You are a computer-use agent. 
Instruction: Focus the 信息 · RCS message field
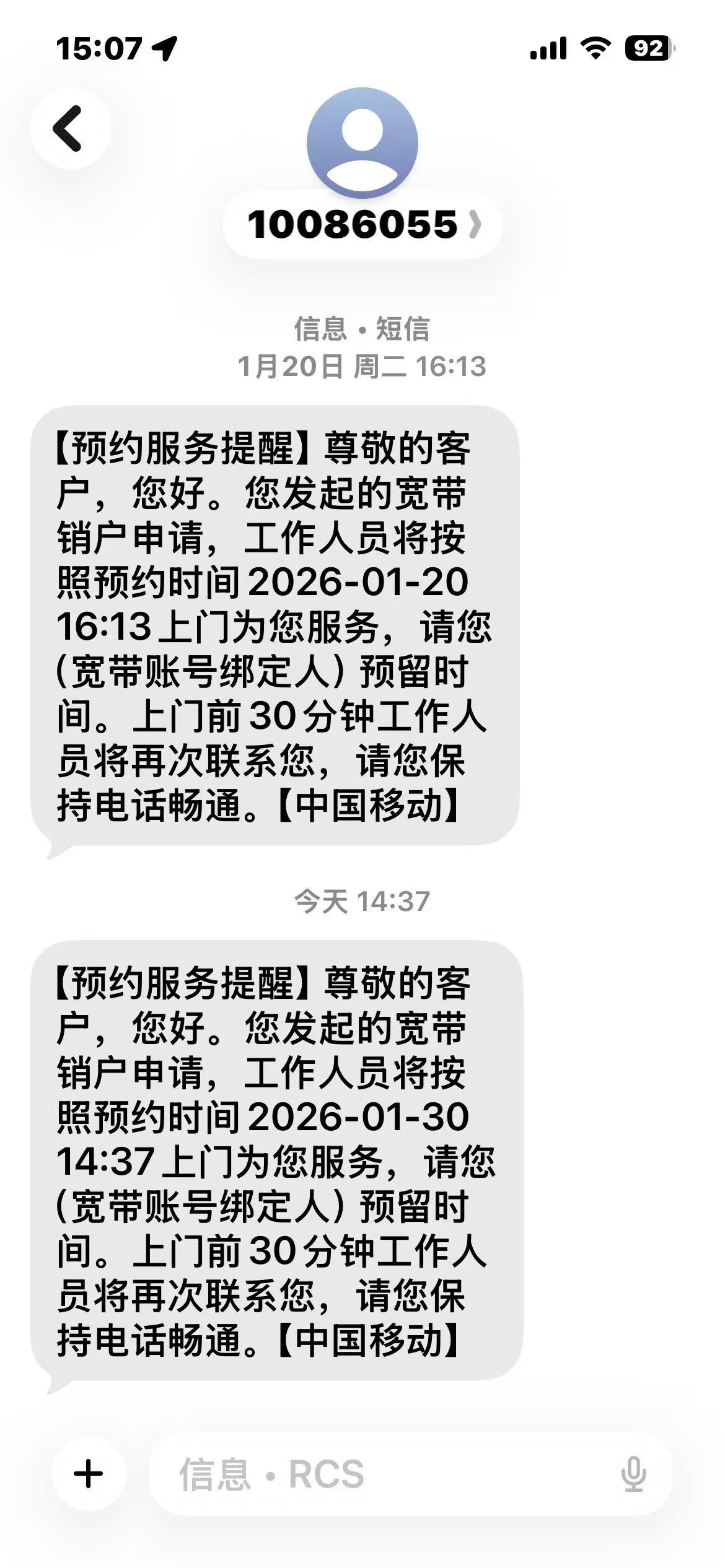pyautogui.click(x=384, y=1473)
